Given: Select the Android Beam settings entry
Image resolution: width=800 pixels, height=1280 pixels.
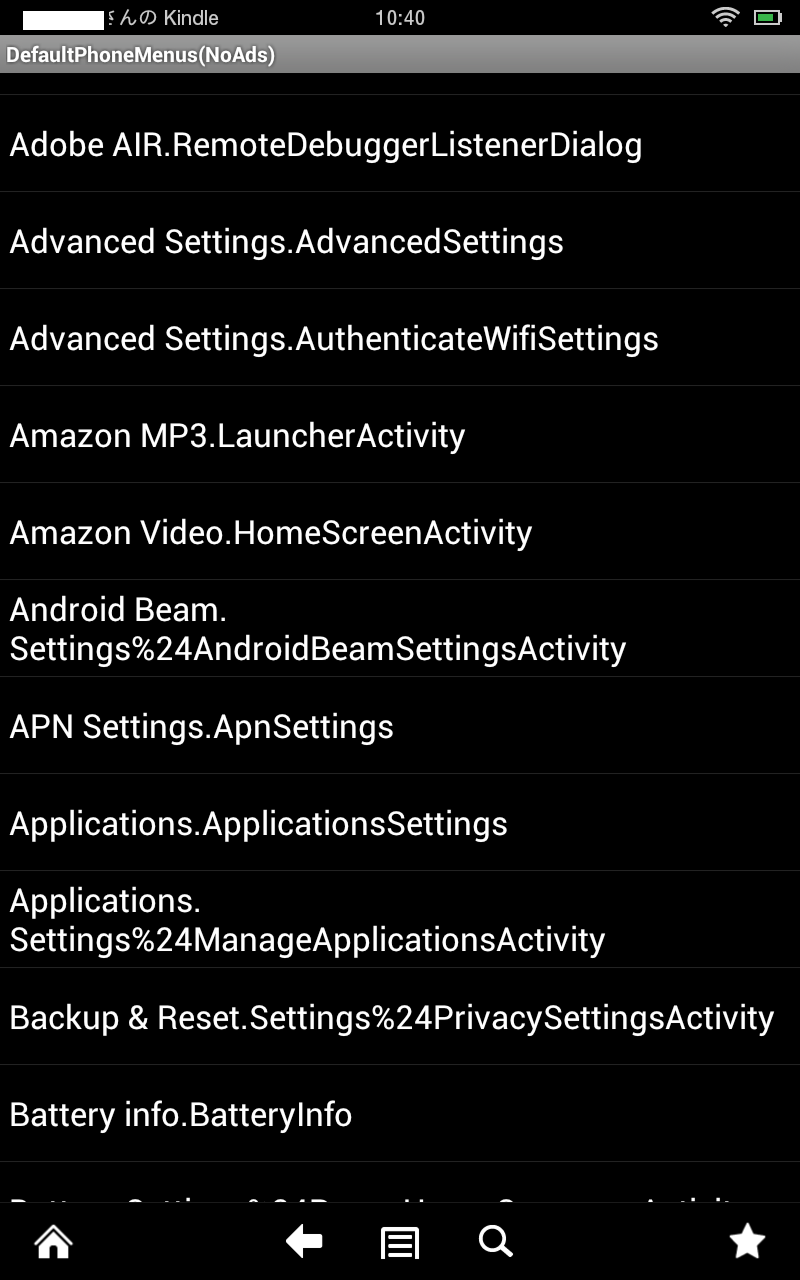Looking at the screenshot, I should tap(316, 629).
